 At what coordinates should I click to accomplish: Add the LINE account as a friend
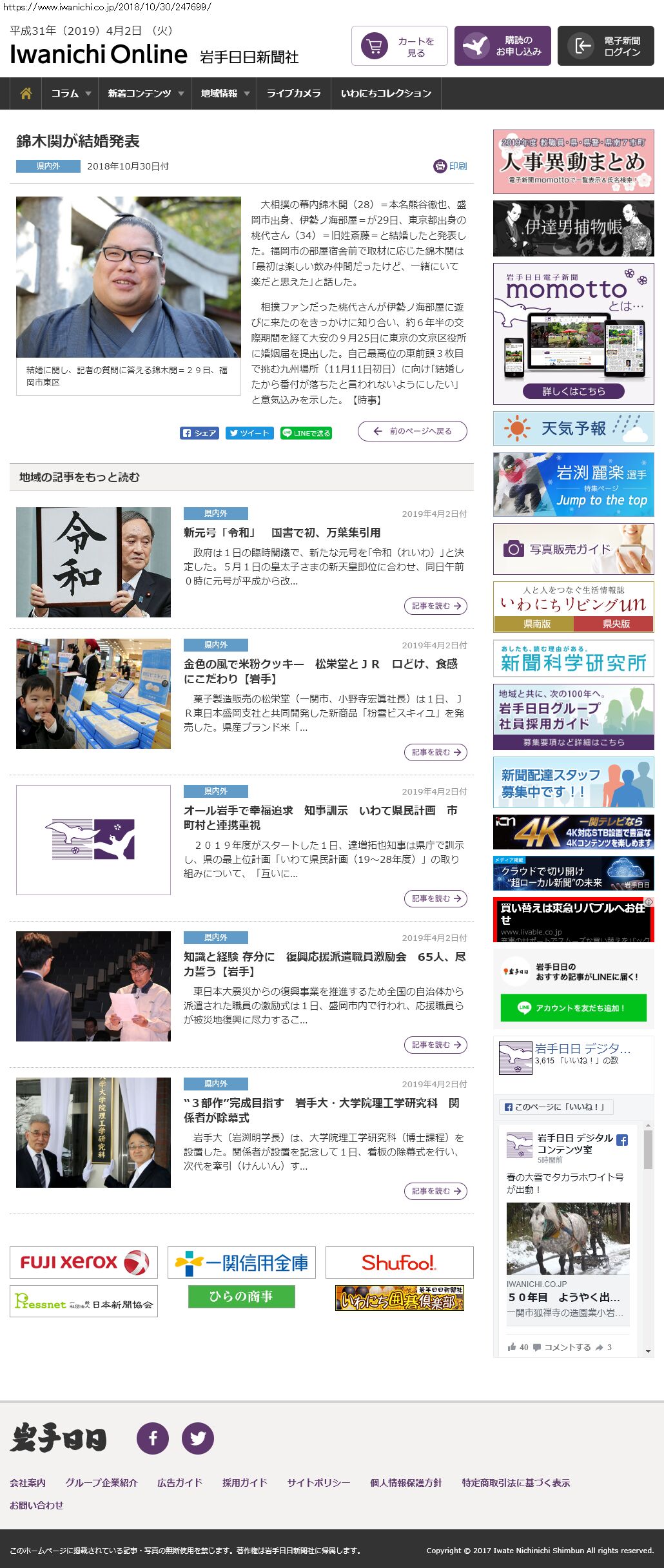click(x=573, y=1008)
